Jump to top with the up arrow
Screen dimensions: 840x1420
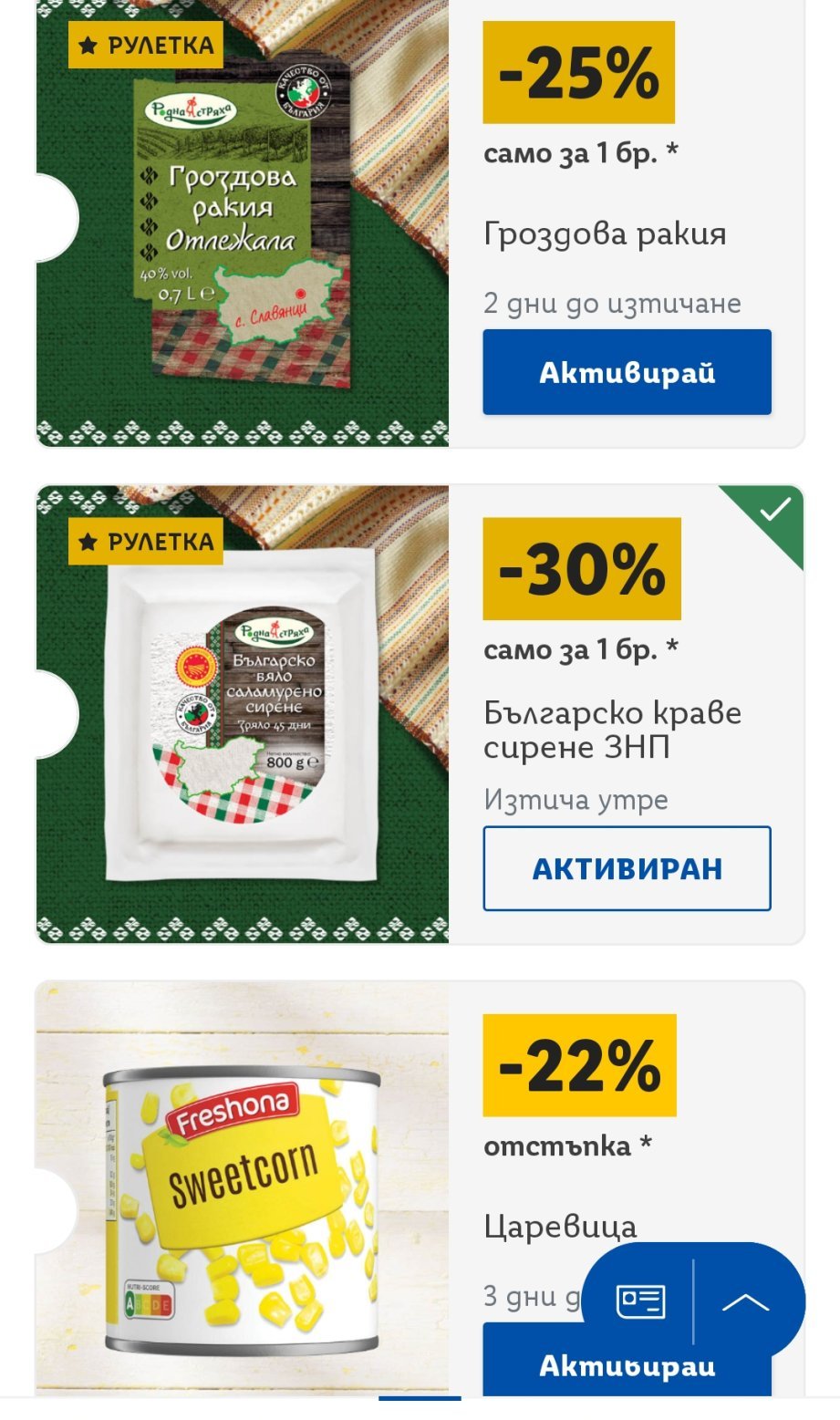745,1301
